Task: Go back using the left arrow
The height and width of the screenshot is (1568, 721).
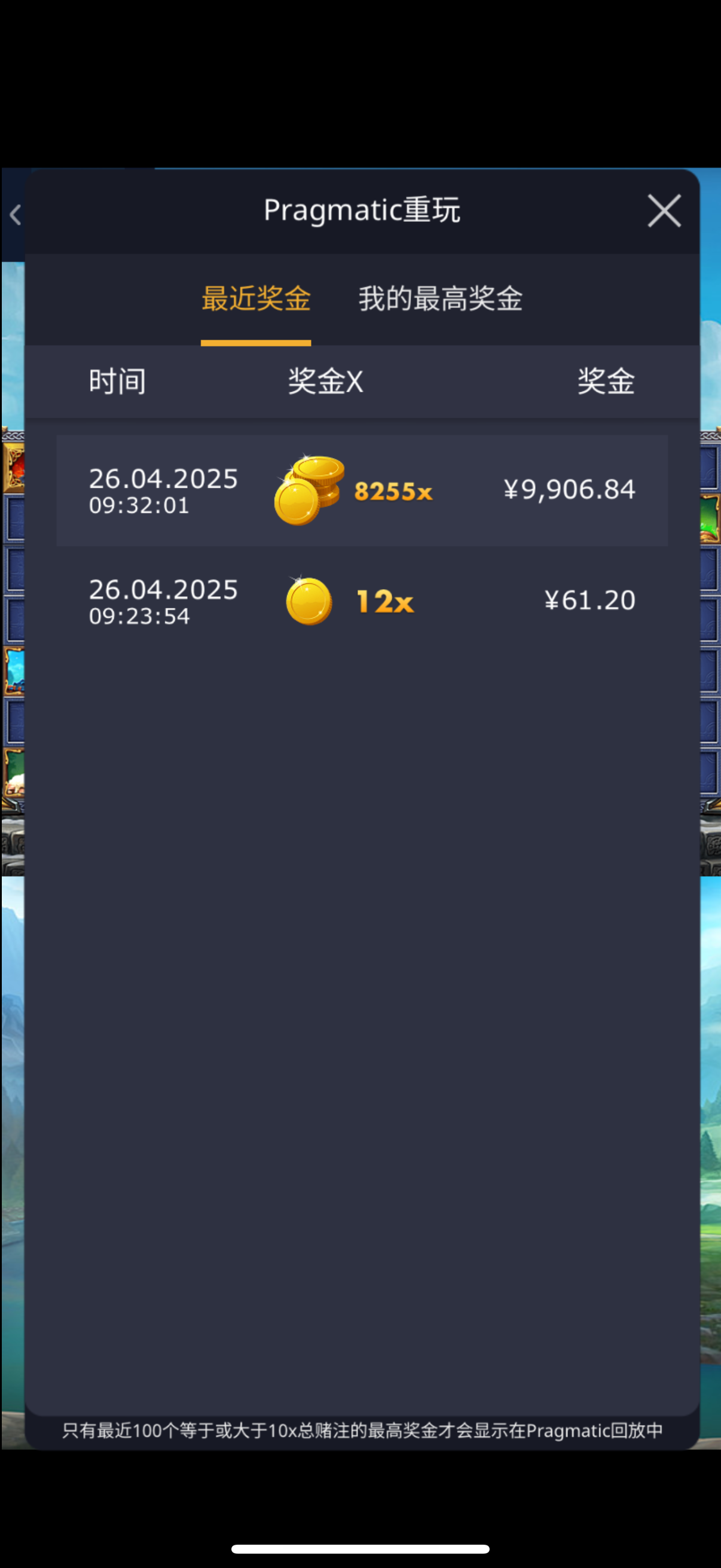Action: [15, 214]
